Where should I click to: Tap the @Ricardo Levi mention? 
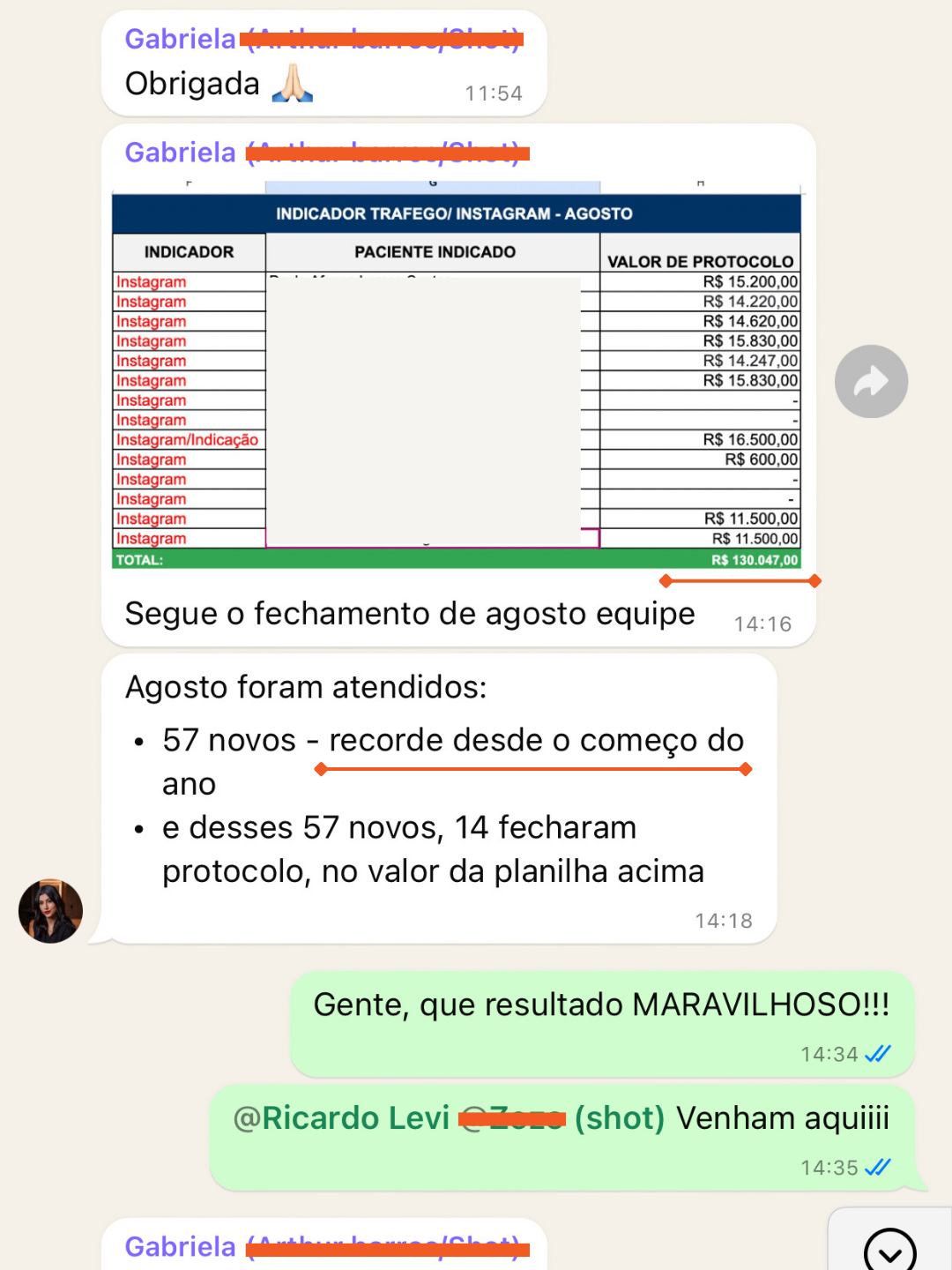coord(341,1117)
